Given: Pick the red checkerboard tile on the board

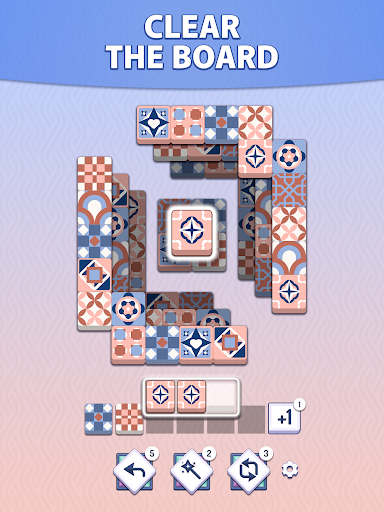Looking at the screenshot, I should coord(95,174).
